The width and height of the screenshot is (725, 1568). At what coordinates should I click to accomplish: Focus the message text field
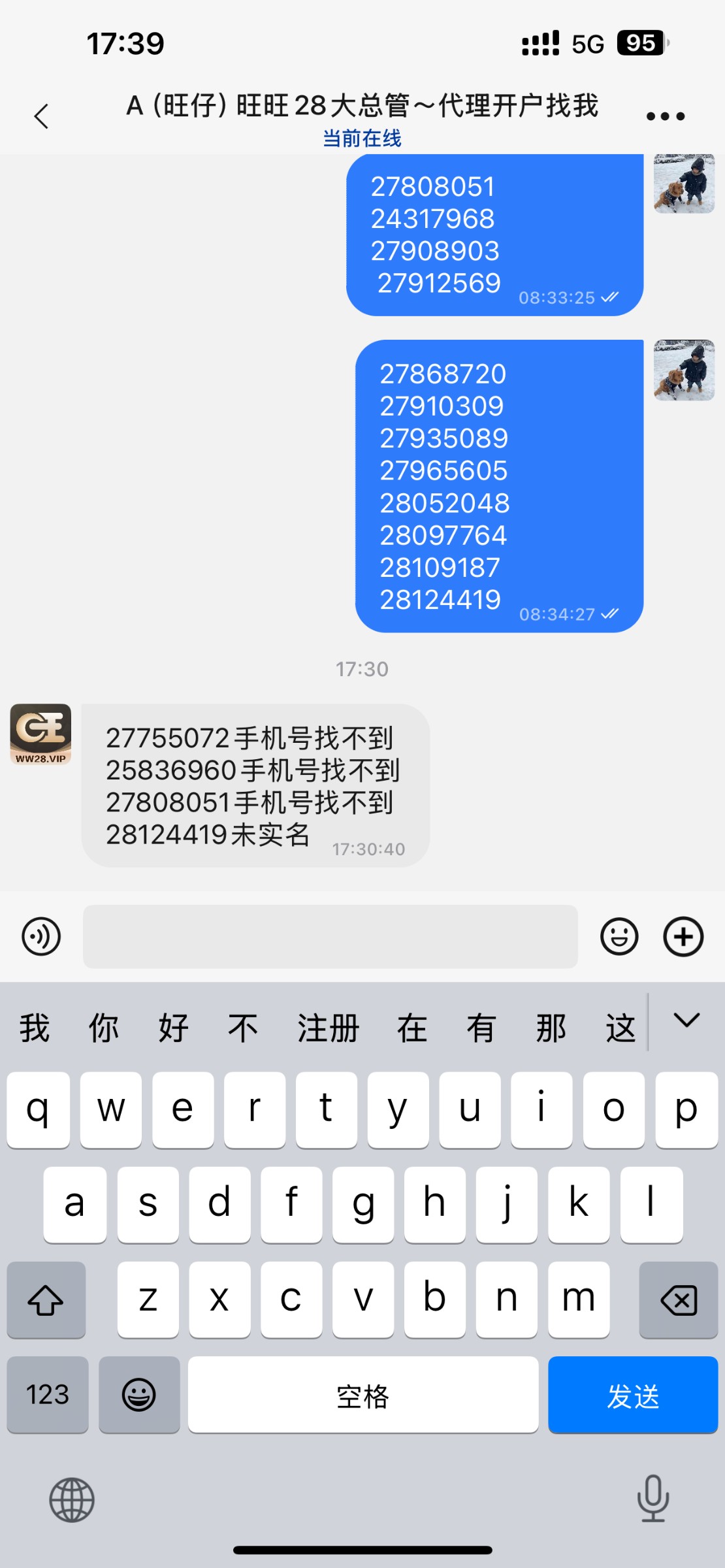(x=330, y=936)
